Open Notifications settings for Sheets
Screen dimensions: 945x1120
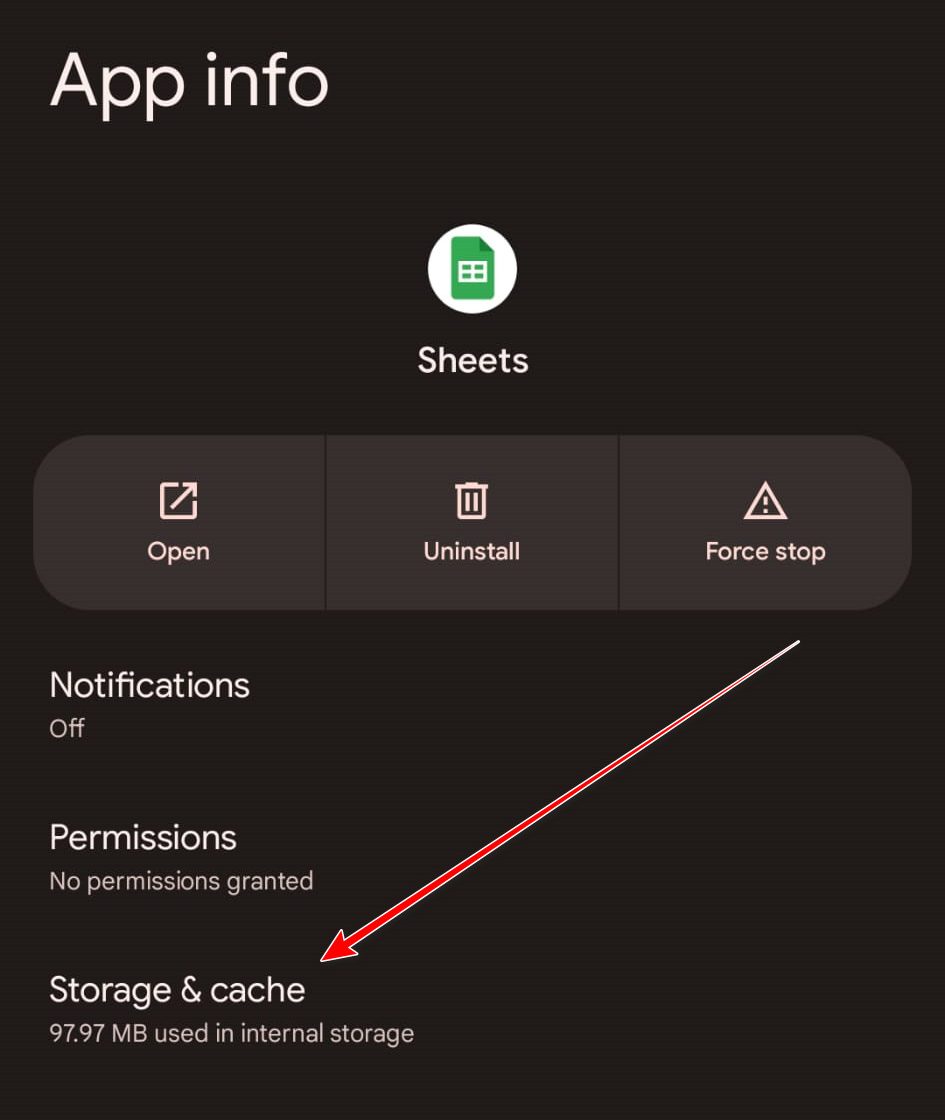150,704
